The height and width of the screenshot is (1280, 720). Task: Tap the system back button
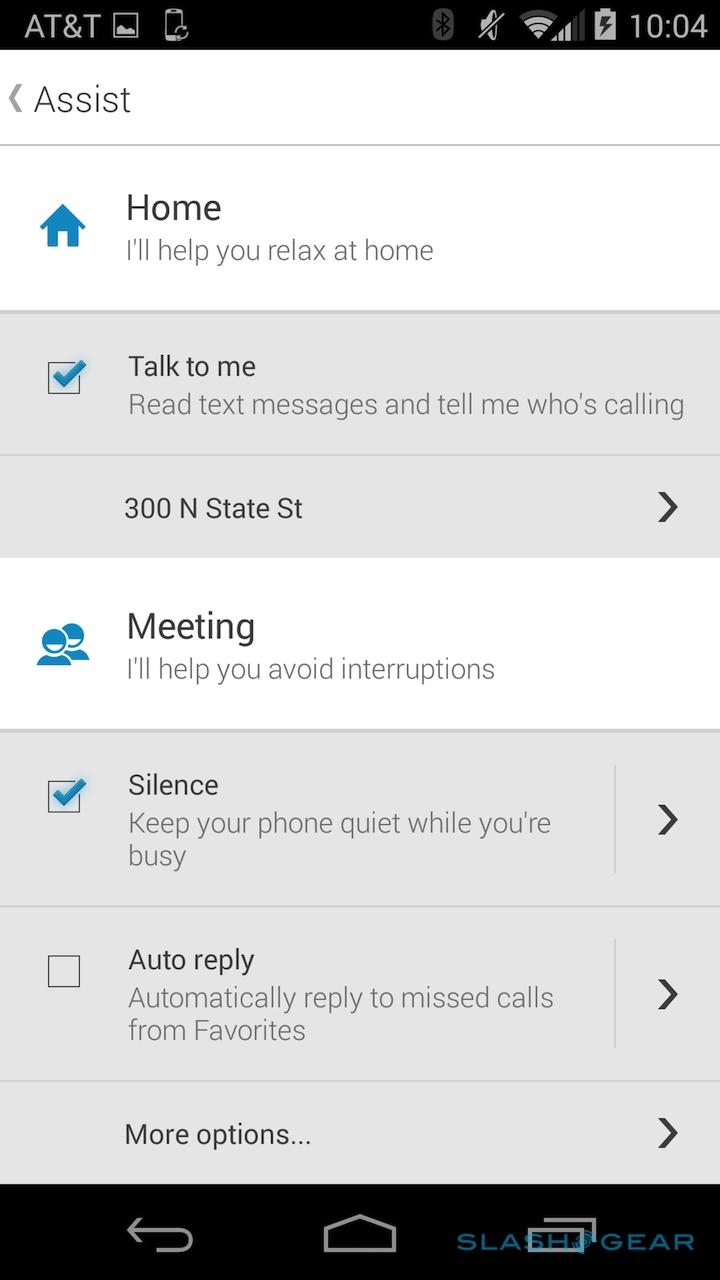point(160,1235)
